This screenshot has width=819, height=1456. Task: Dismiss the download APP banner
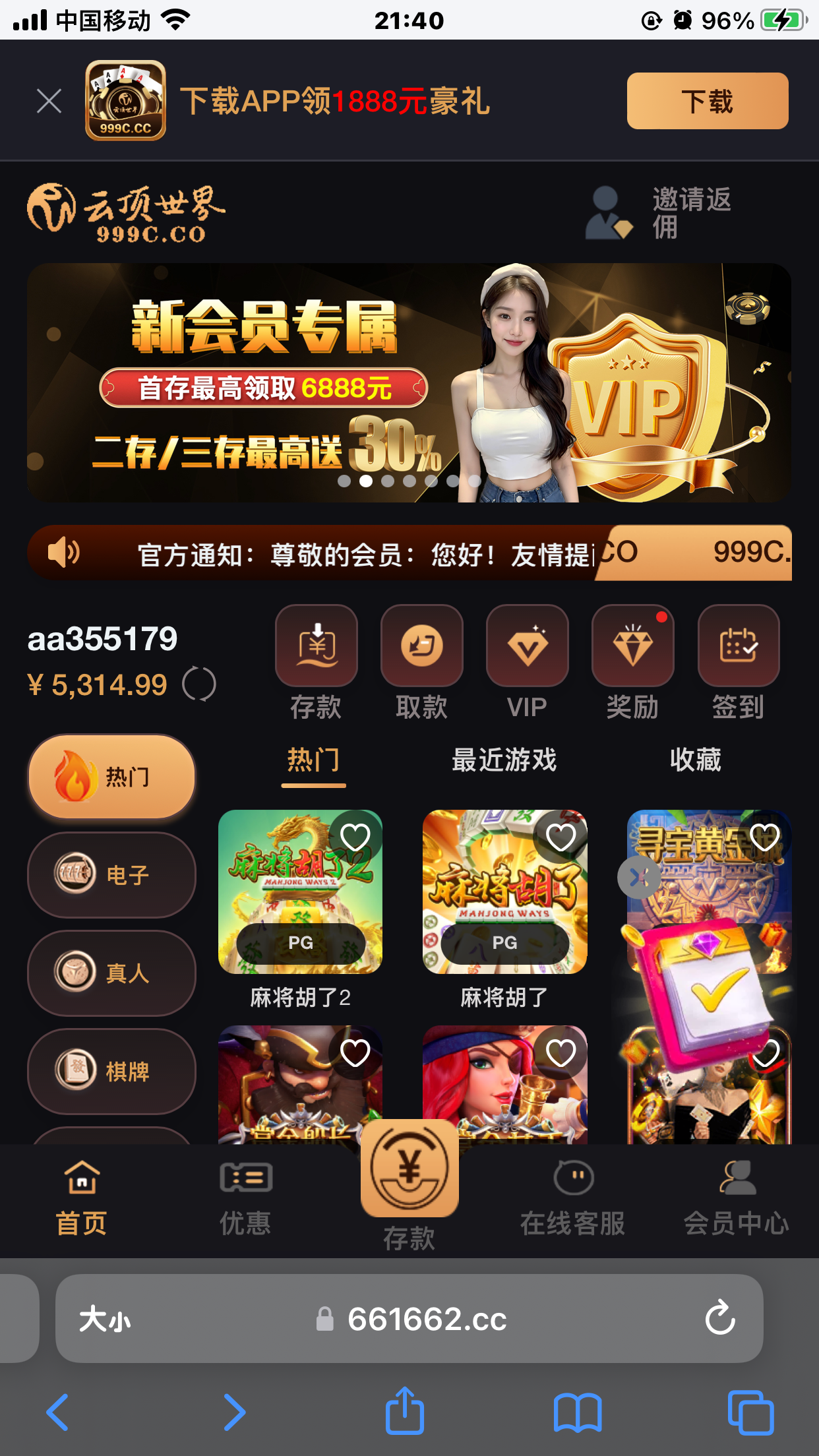coord(49,102)
